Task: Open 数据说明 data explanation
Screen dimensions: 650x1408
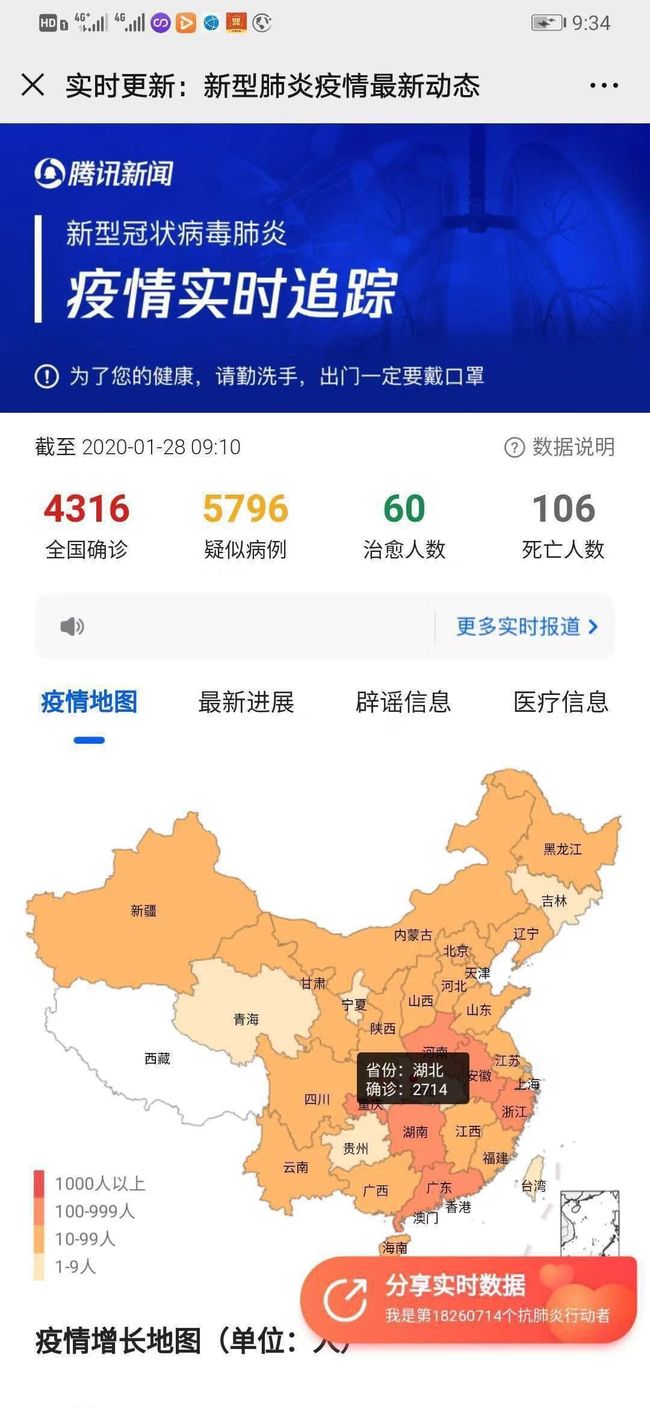Action: (x=559, y=447)
